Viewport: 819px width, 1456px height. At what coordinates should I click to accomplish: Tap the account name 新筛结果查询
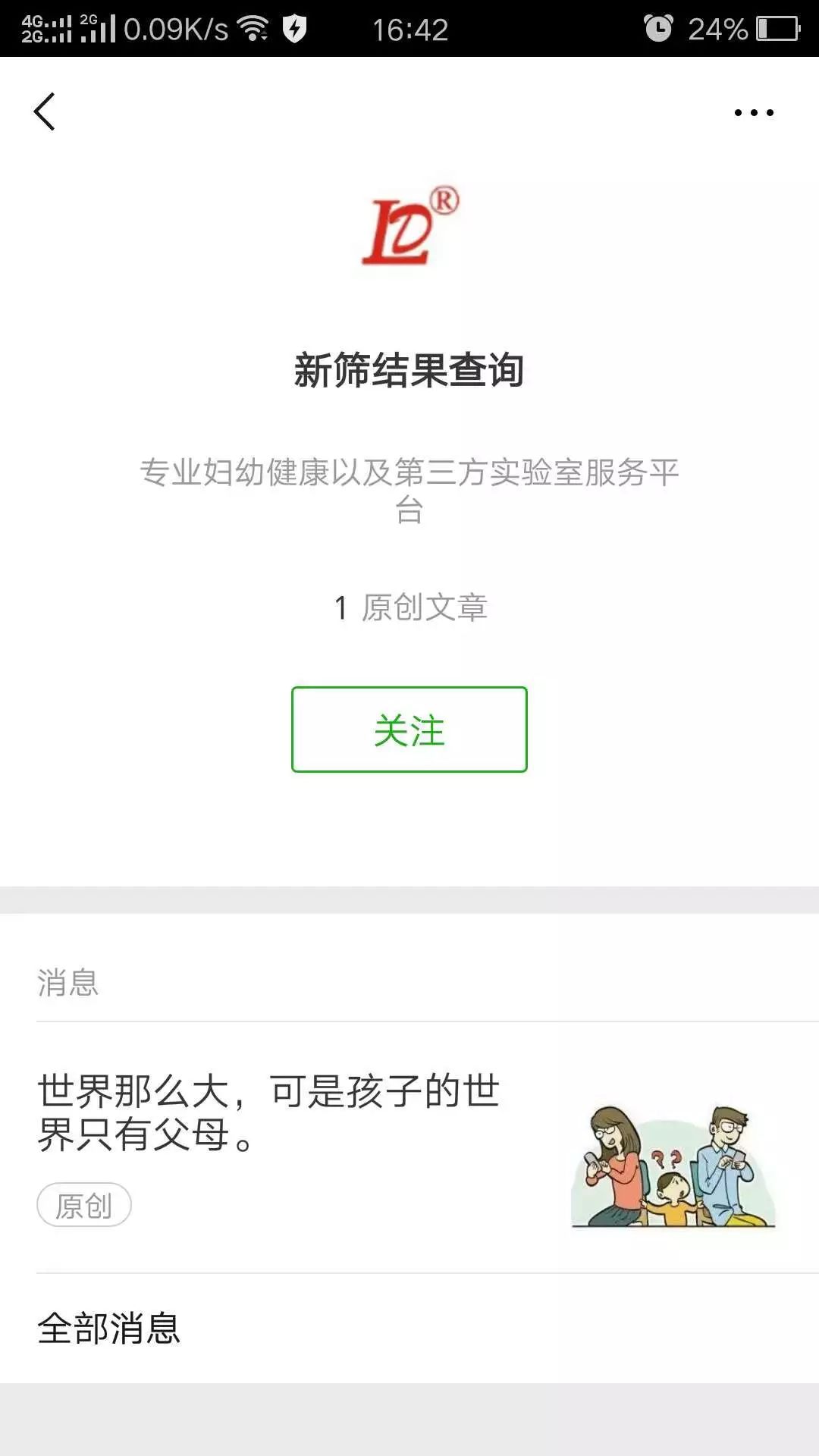click(x=409, y=369)
